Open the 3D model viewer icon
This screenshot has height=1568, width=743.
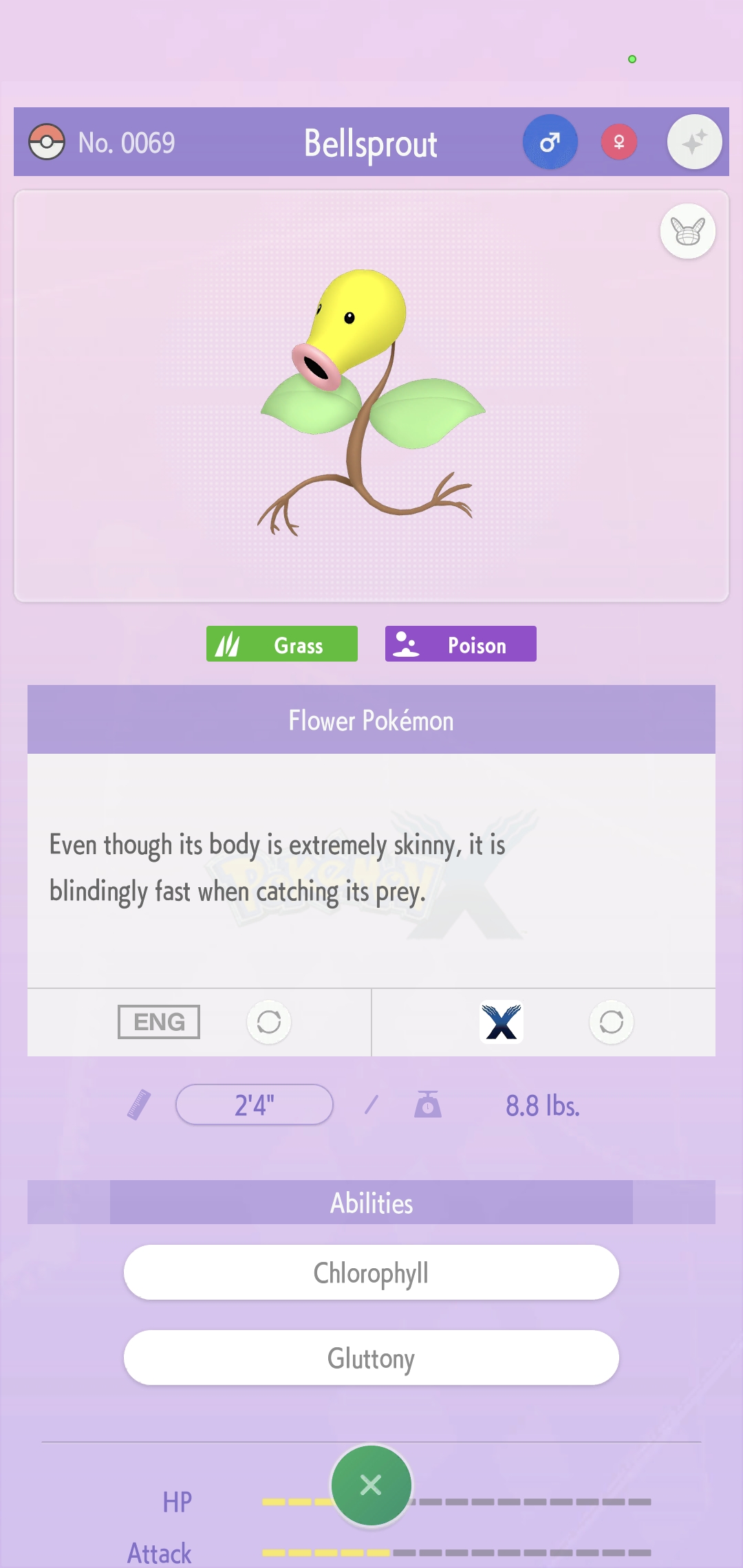(687, 232)
